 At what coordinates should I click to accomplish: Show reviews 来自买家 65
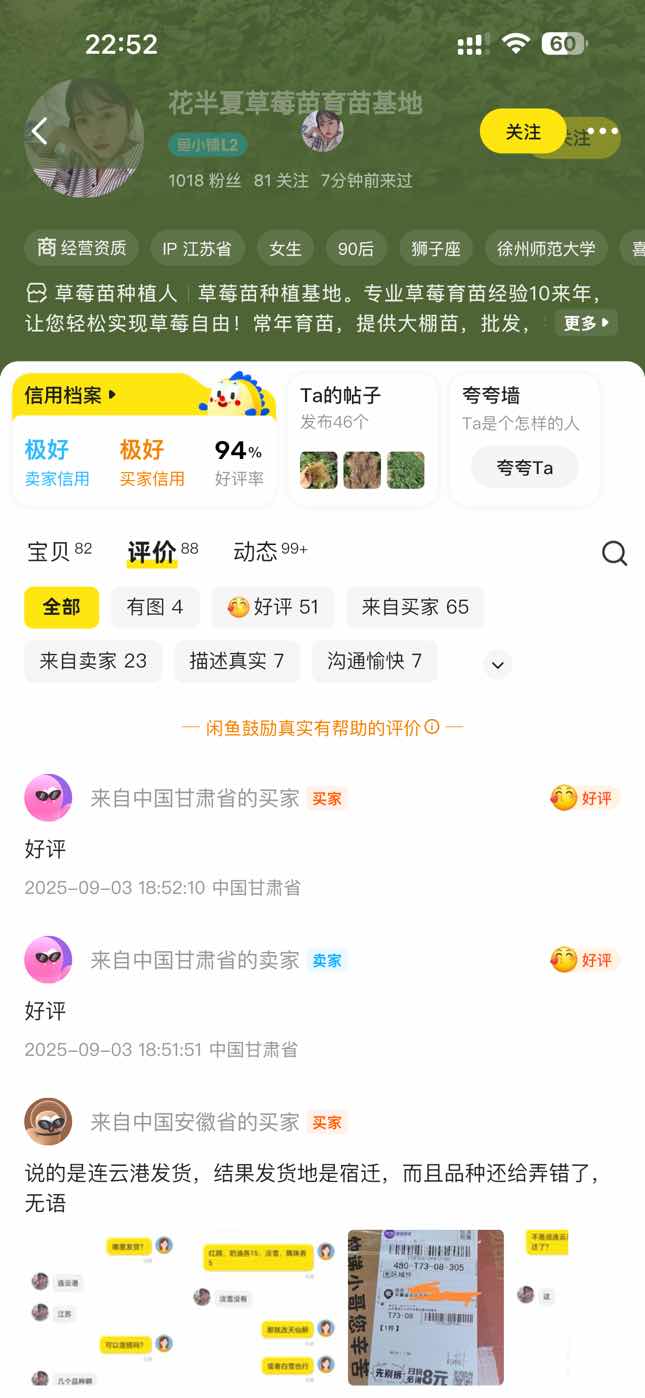[415, 607]
